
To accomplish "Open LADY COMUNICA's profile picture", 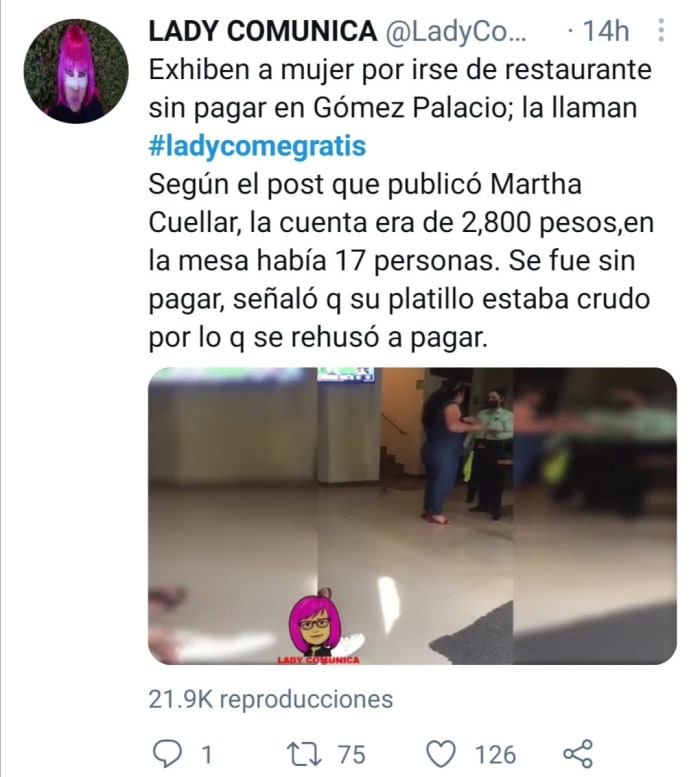I will click(76, 71).
